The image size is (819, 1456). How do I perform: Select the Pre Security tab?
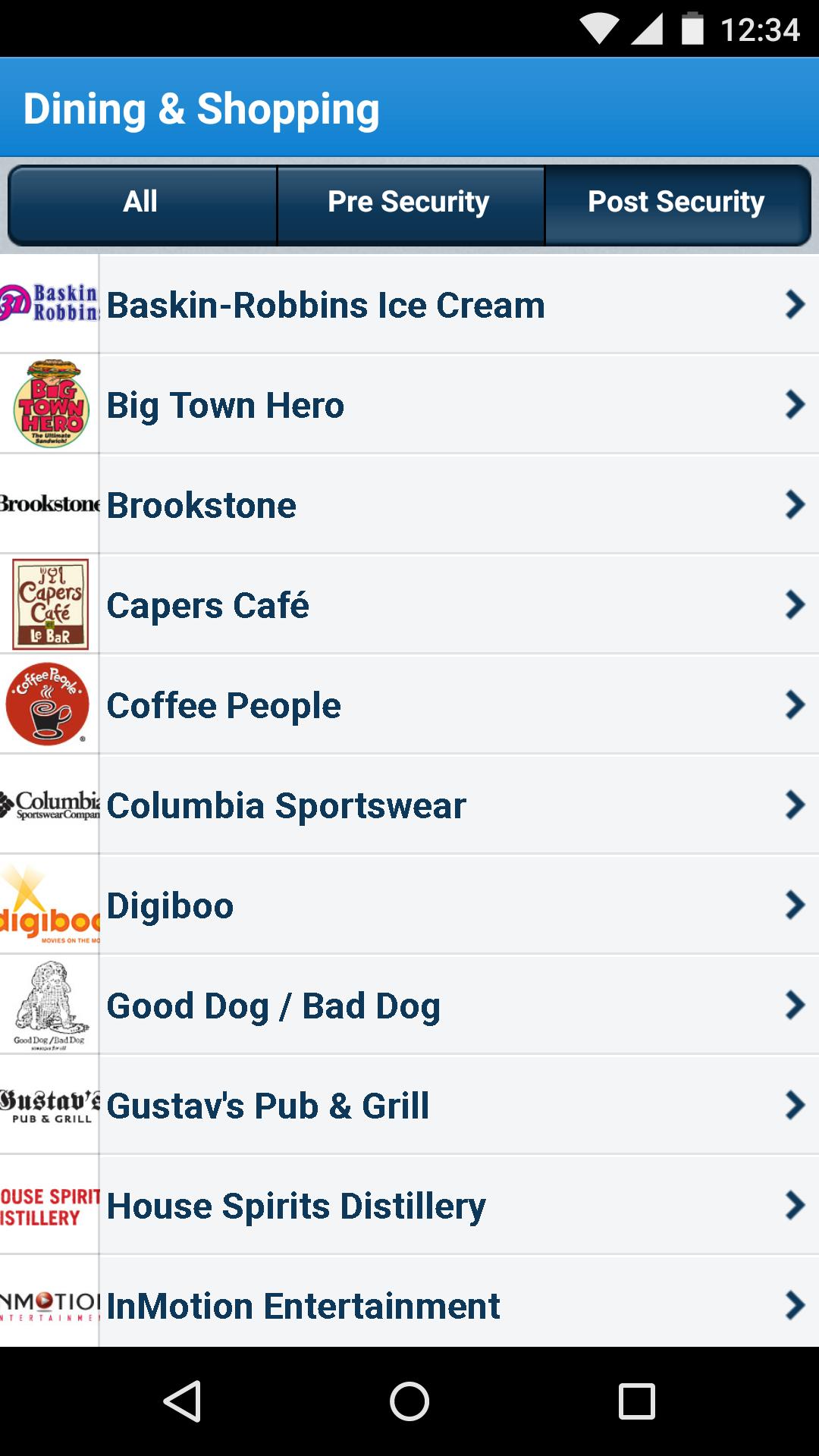point(409,202)
